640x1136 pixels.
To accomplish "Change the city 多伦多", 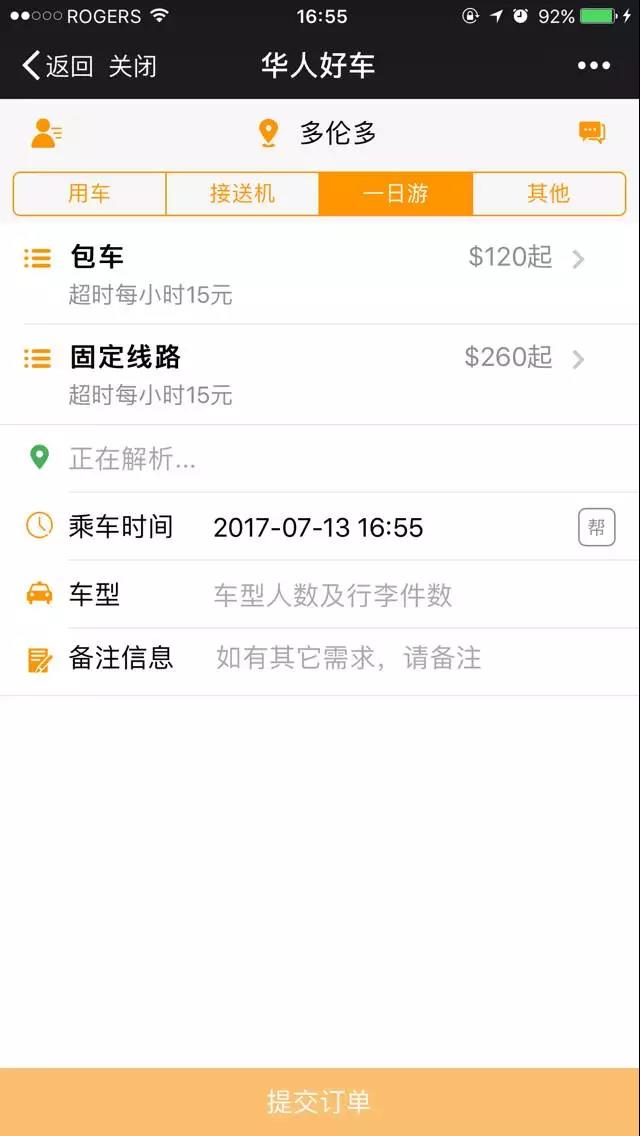I will tap(317, 133).
